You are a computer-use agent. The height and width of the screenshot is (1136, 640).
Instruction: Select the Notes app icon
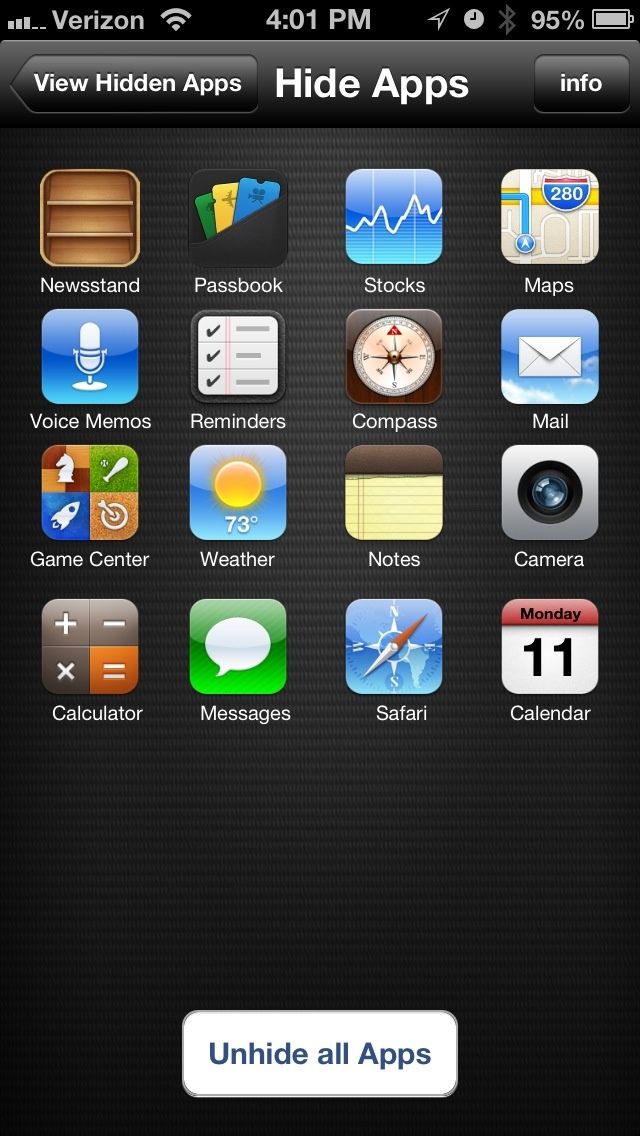(394, 493)
